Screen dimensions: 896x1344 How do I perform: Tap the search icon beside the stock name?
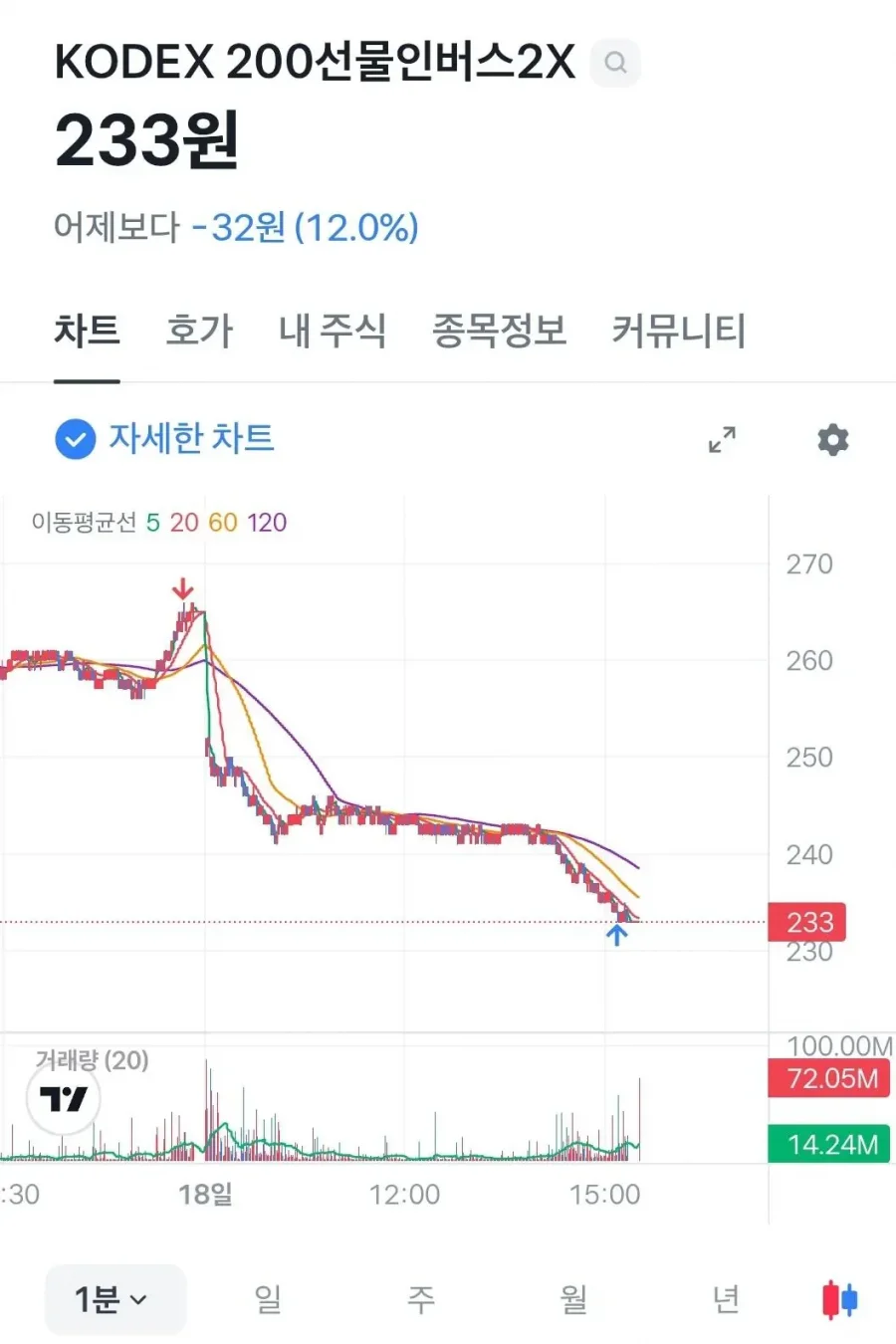615,63
